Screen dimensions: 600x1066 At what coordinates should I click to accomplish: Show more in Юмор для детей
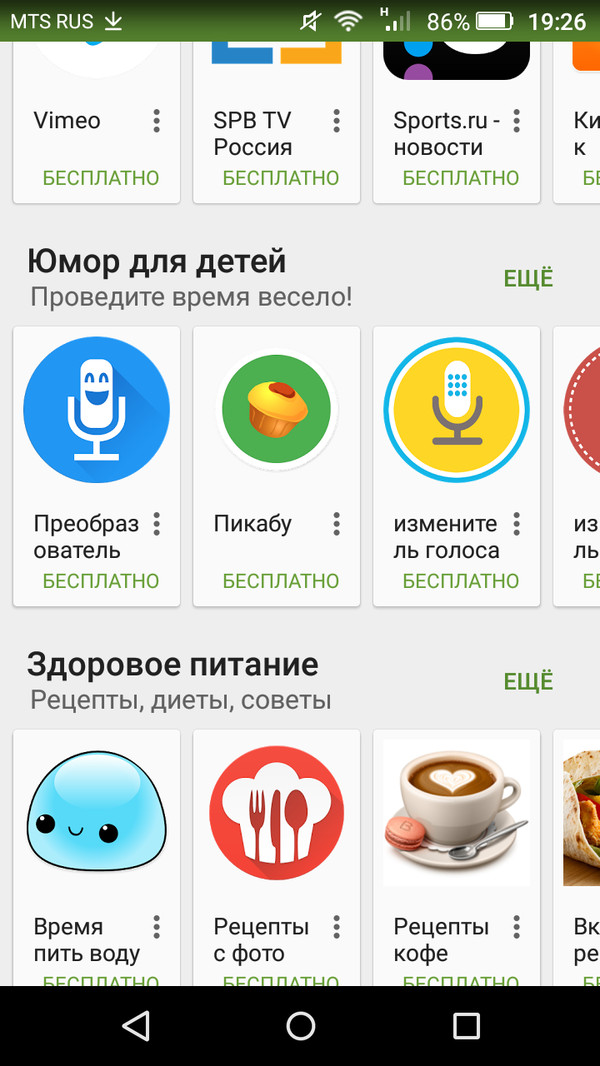pos(528,279)
